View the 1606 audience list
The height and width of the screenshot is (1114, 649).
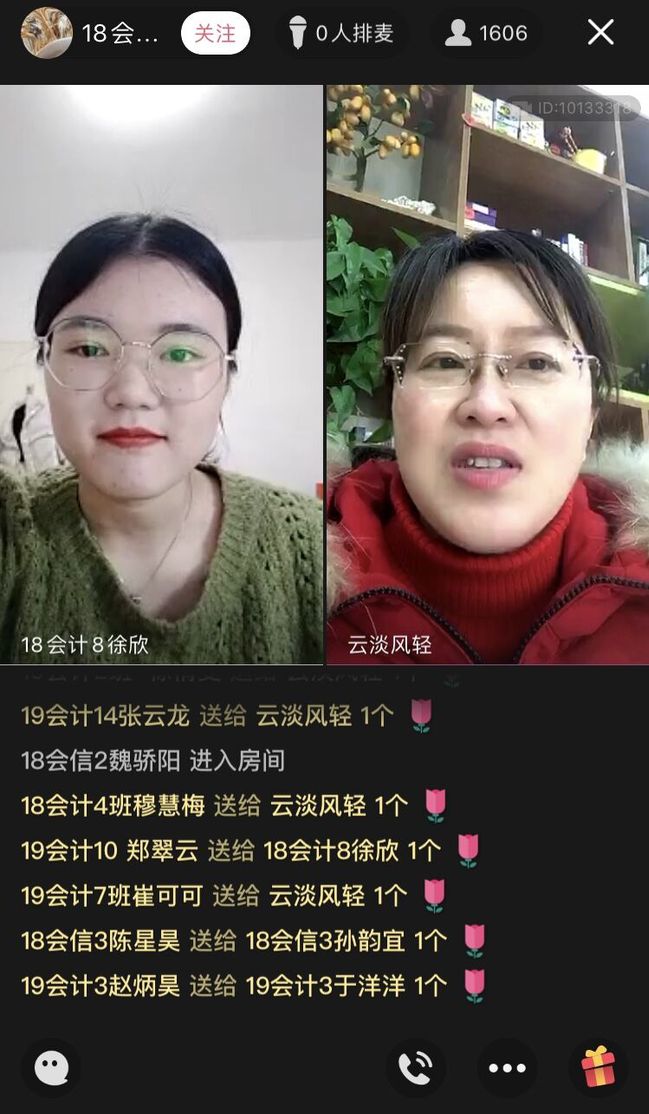click(x=486, y=33)
